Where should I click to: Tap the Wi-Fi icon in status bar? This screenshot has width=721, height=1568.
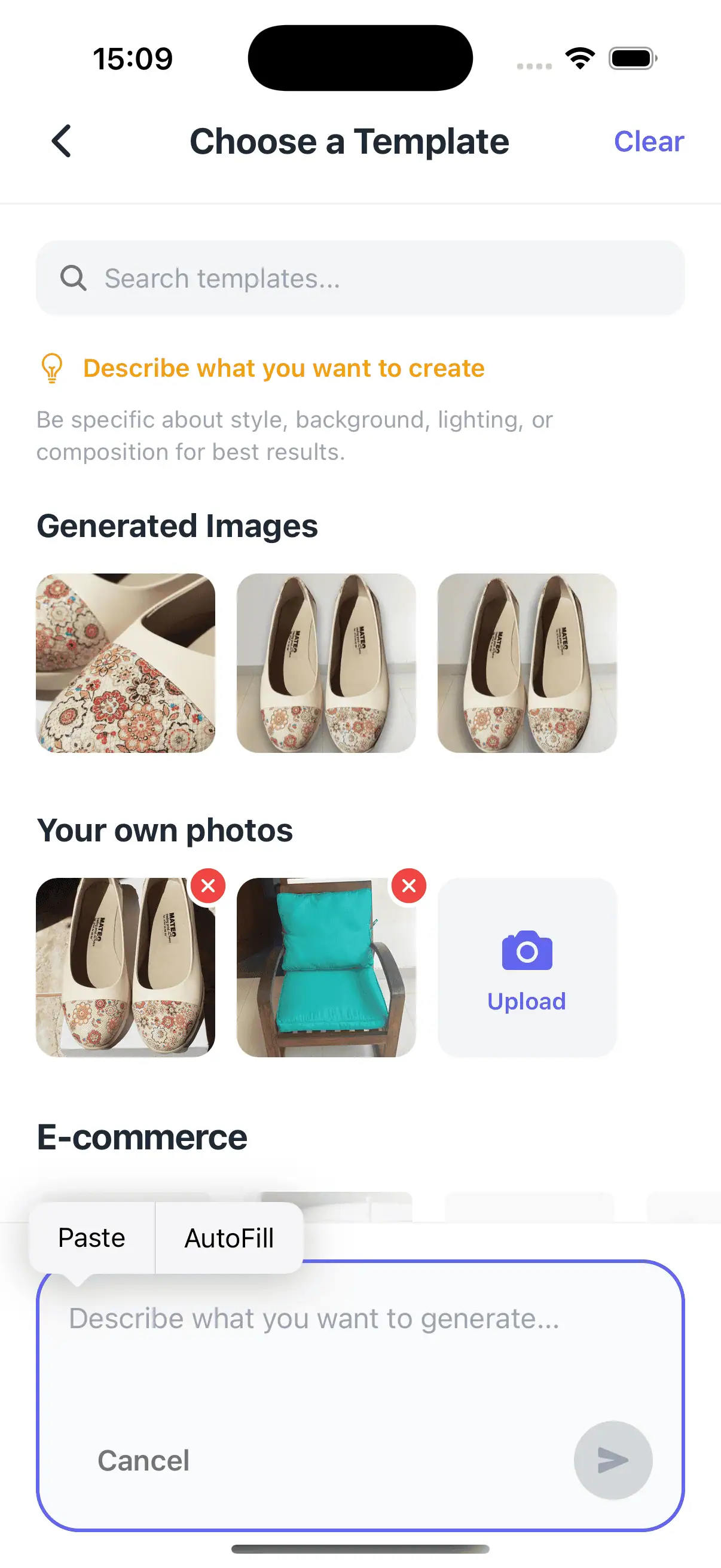click(580, 57)
